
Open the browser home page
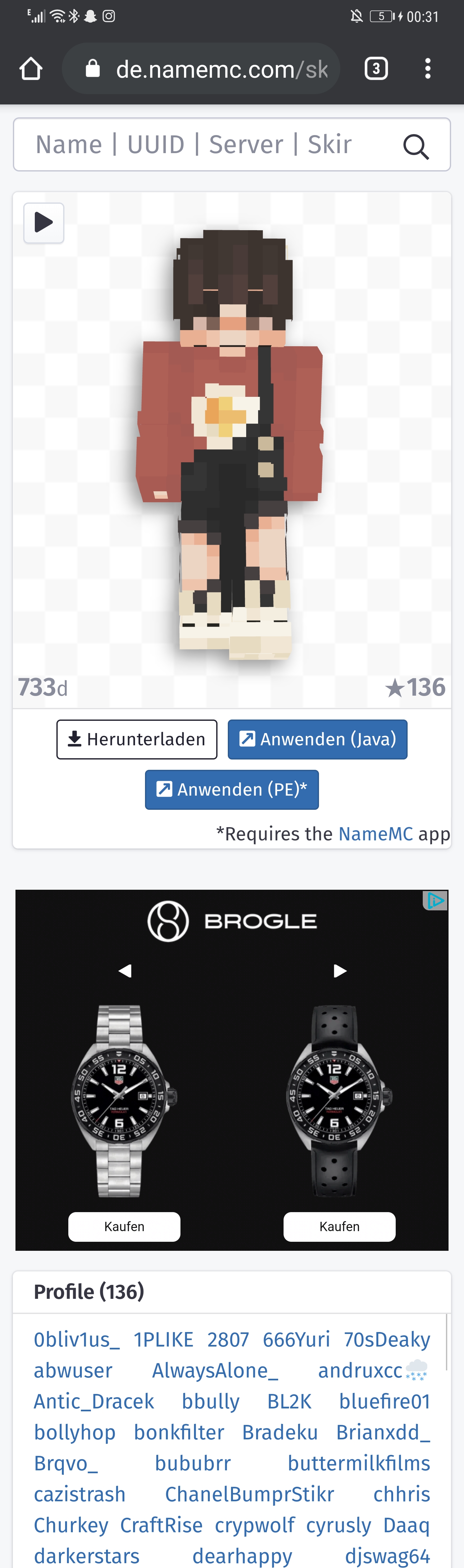[31, 69]
